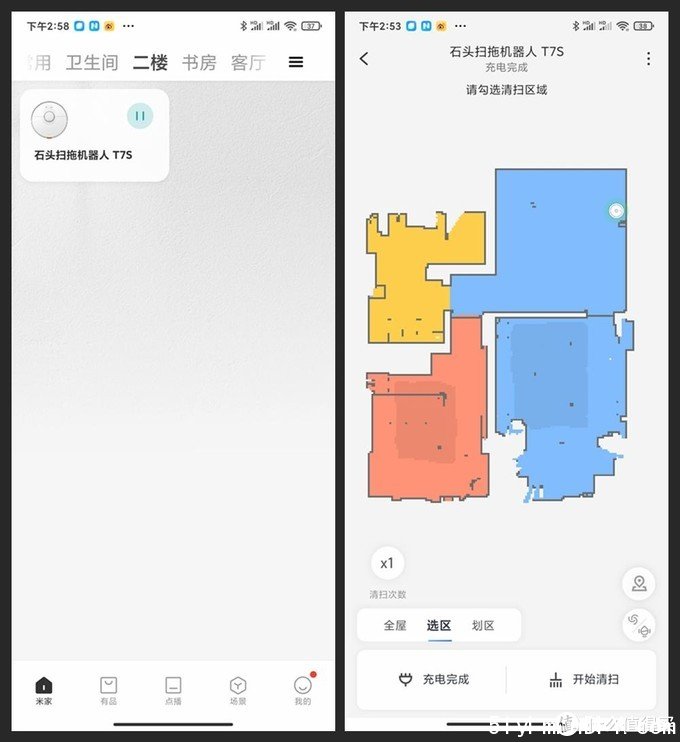Tap the map location pin icon
The image size is (680, 742).
(638, 583)
